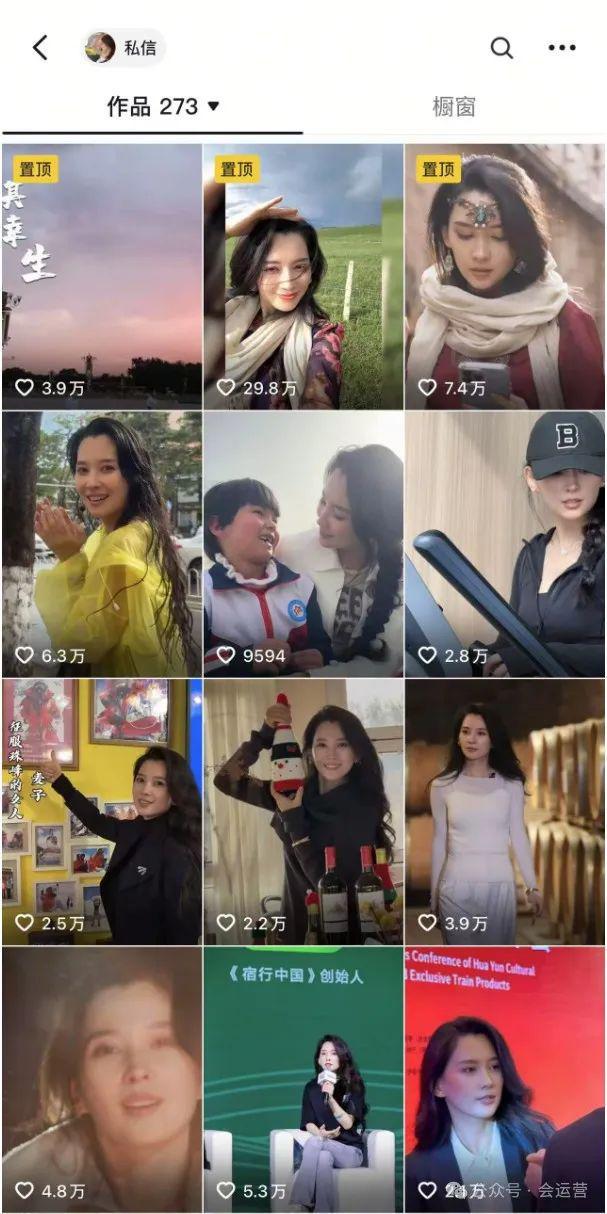Open the wine bottle video with 2.2万 likes
The image size is (607, 1214).
(303, 812)
